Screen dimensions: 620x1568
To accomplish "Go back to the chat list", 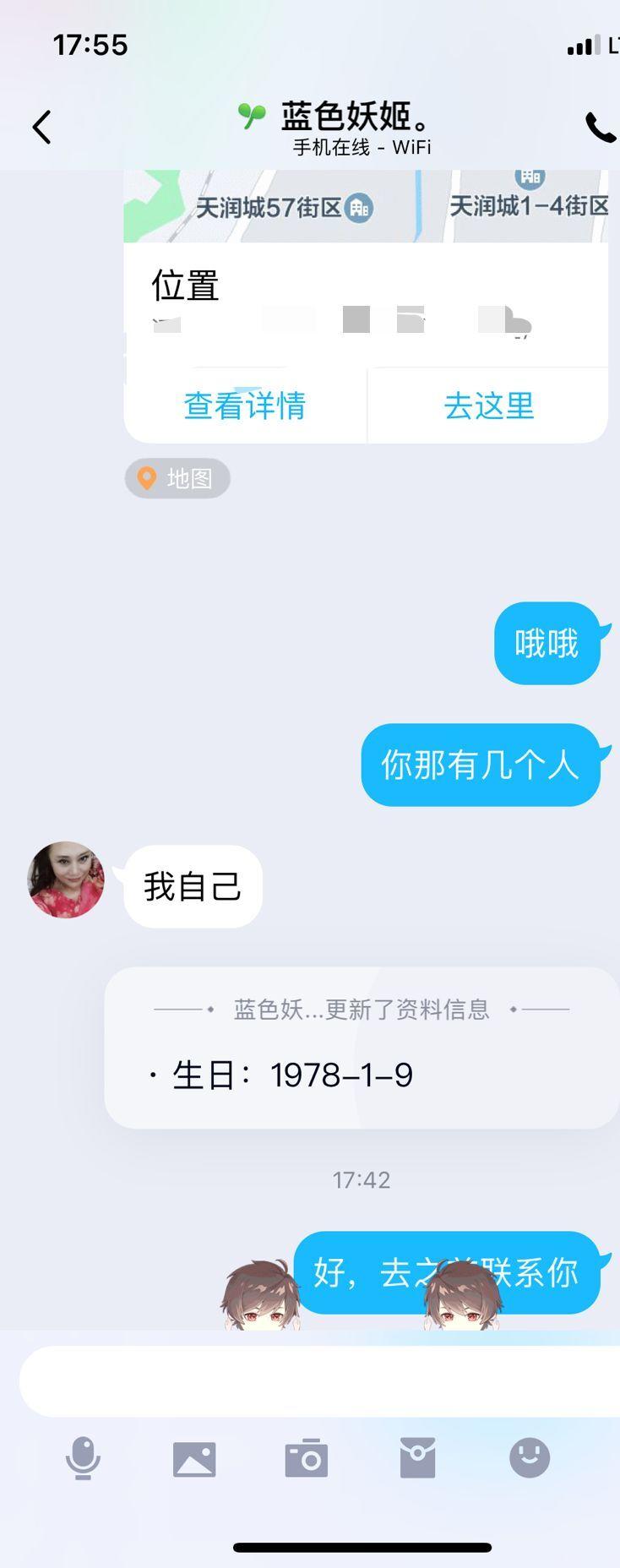I will 41,128.
